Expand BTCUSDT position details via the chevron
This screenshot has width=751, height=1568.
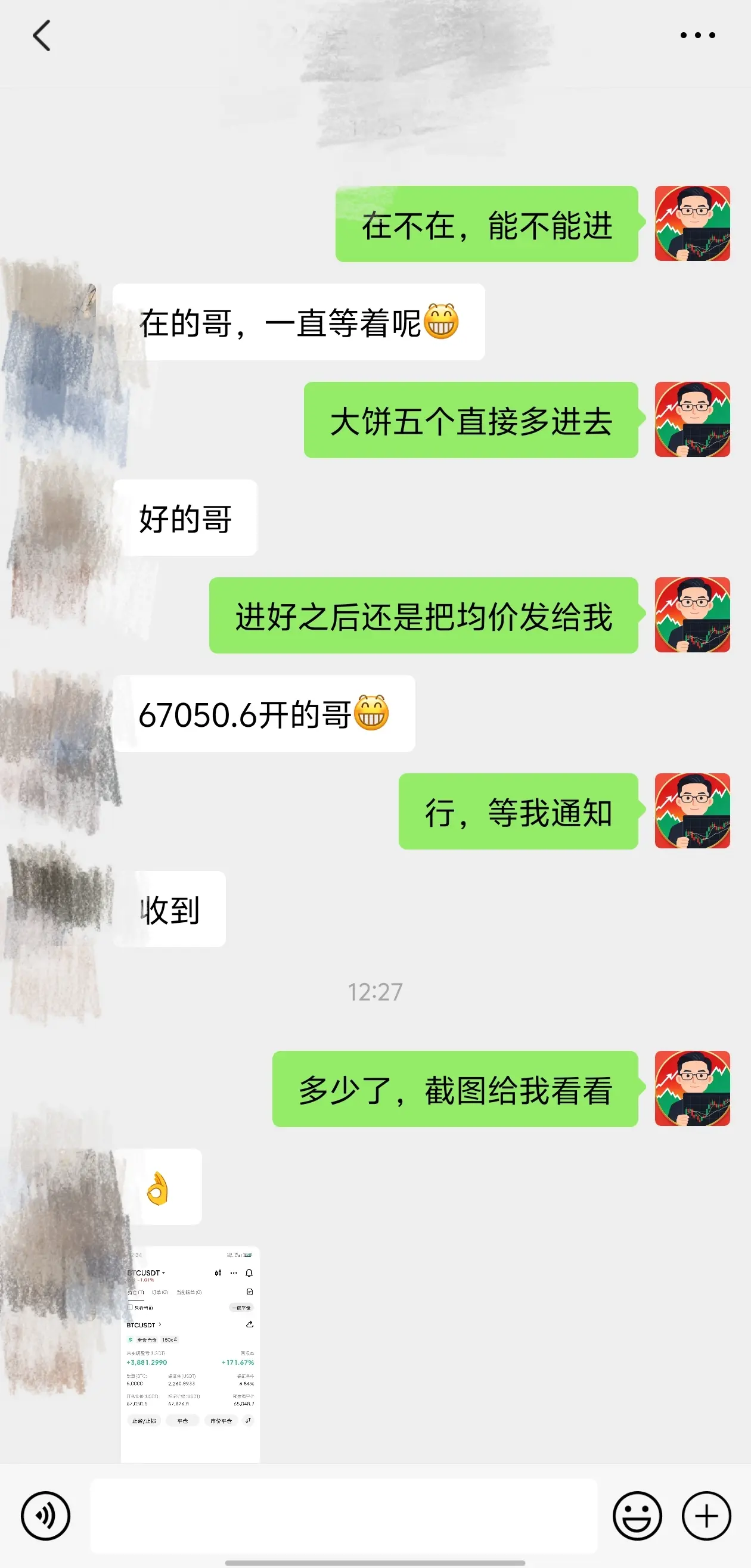pos(160,1325)
